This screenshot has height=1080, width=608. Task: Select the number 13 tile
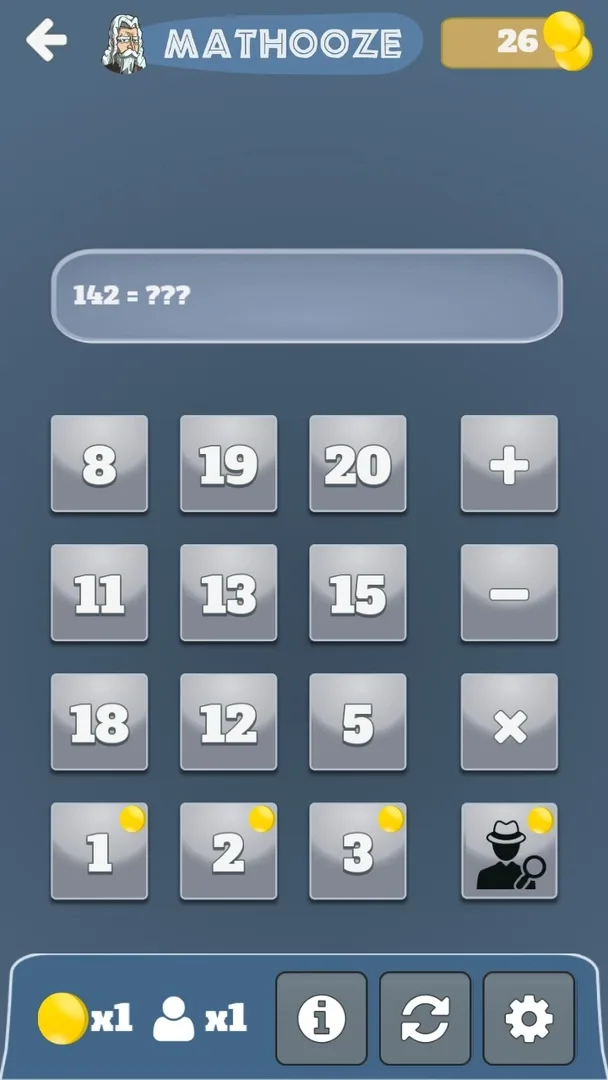228,593
